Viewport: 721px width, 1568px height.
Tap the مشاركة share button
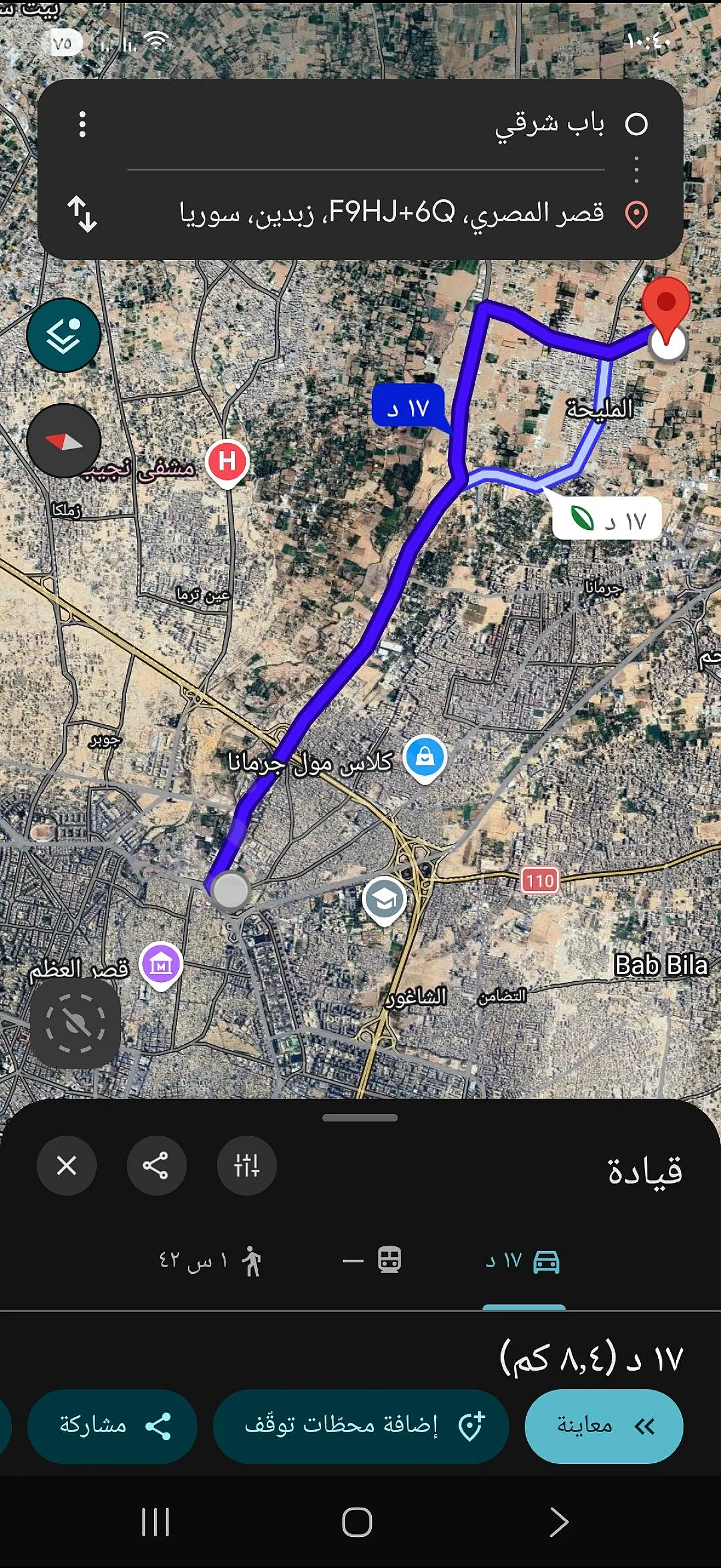pyautogui.click(x=112, y=1426)
